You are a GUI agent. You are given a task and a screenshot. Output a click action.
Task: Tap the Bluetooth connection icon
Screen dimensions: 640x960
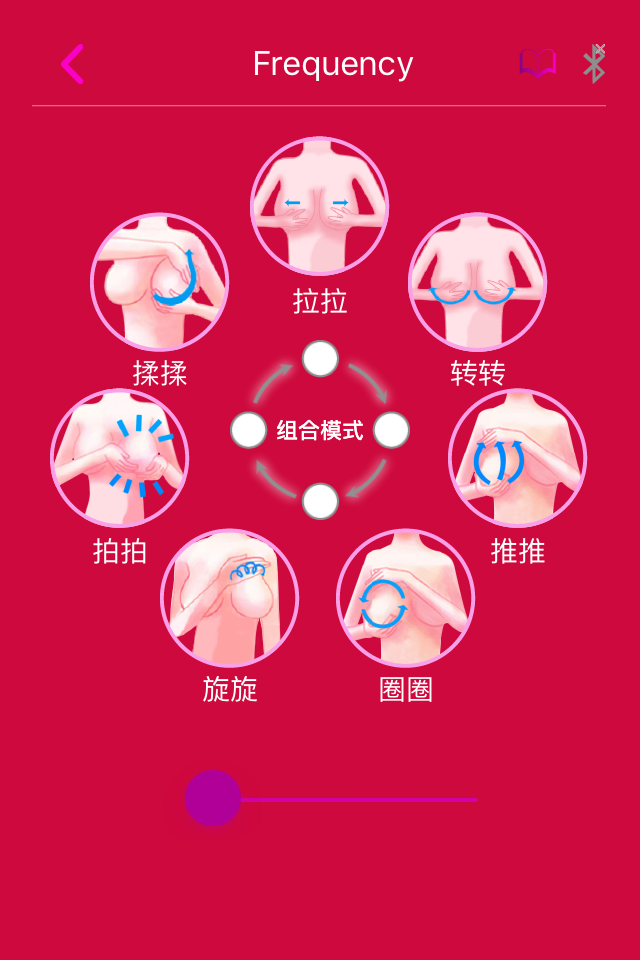(594, 64)
